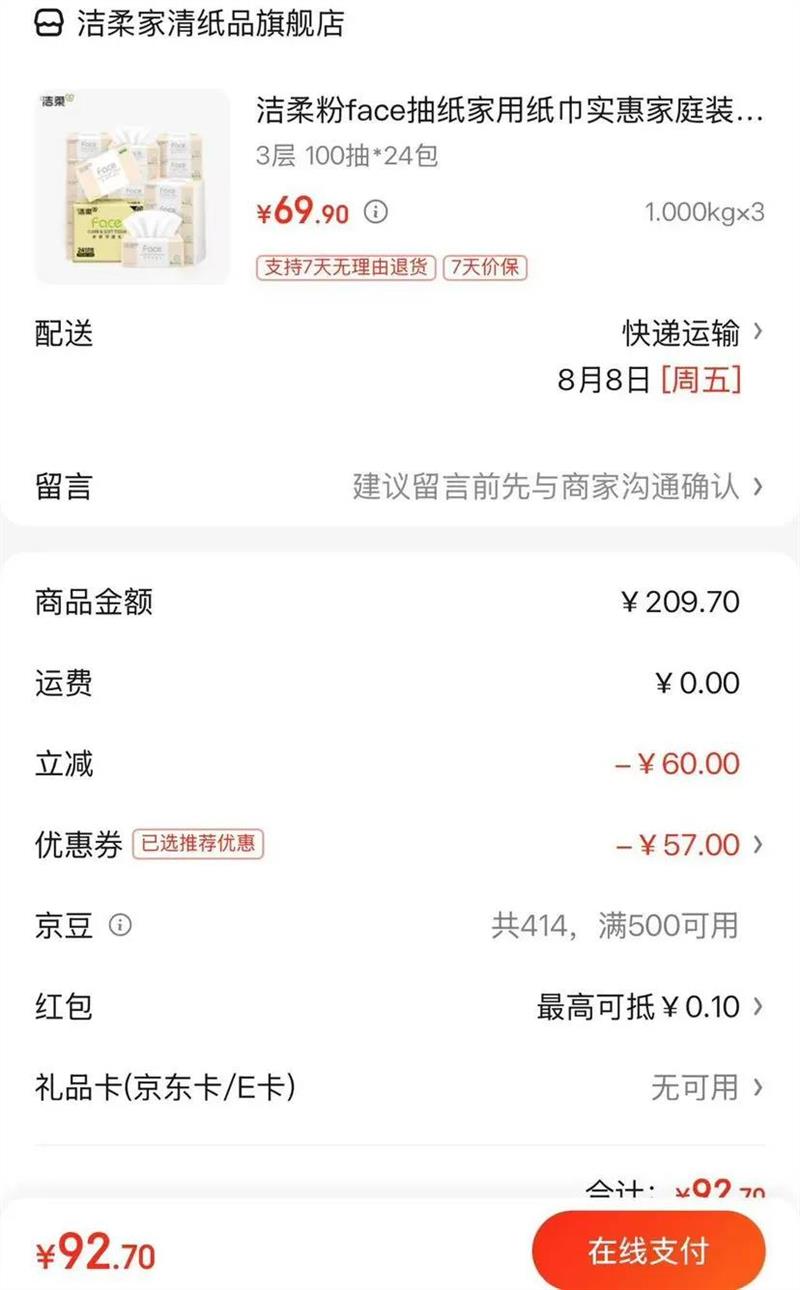Tap the info icon beside the ¥69.90 price
This screenshot has width=800, height=1290.
[376, 212]
